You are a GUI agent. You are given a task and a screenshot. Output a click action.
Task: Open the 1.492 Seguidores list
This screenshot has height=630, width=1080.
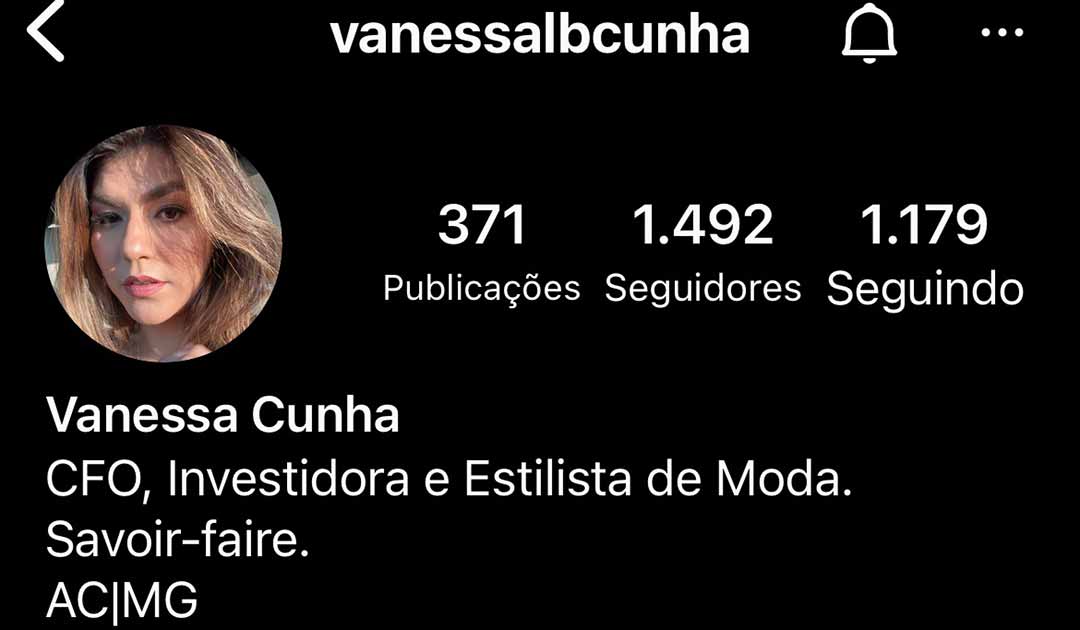pos(703,253)
